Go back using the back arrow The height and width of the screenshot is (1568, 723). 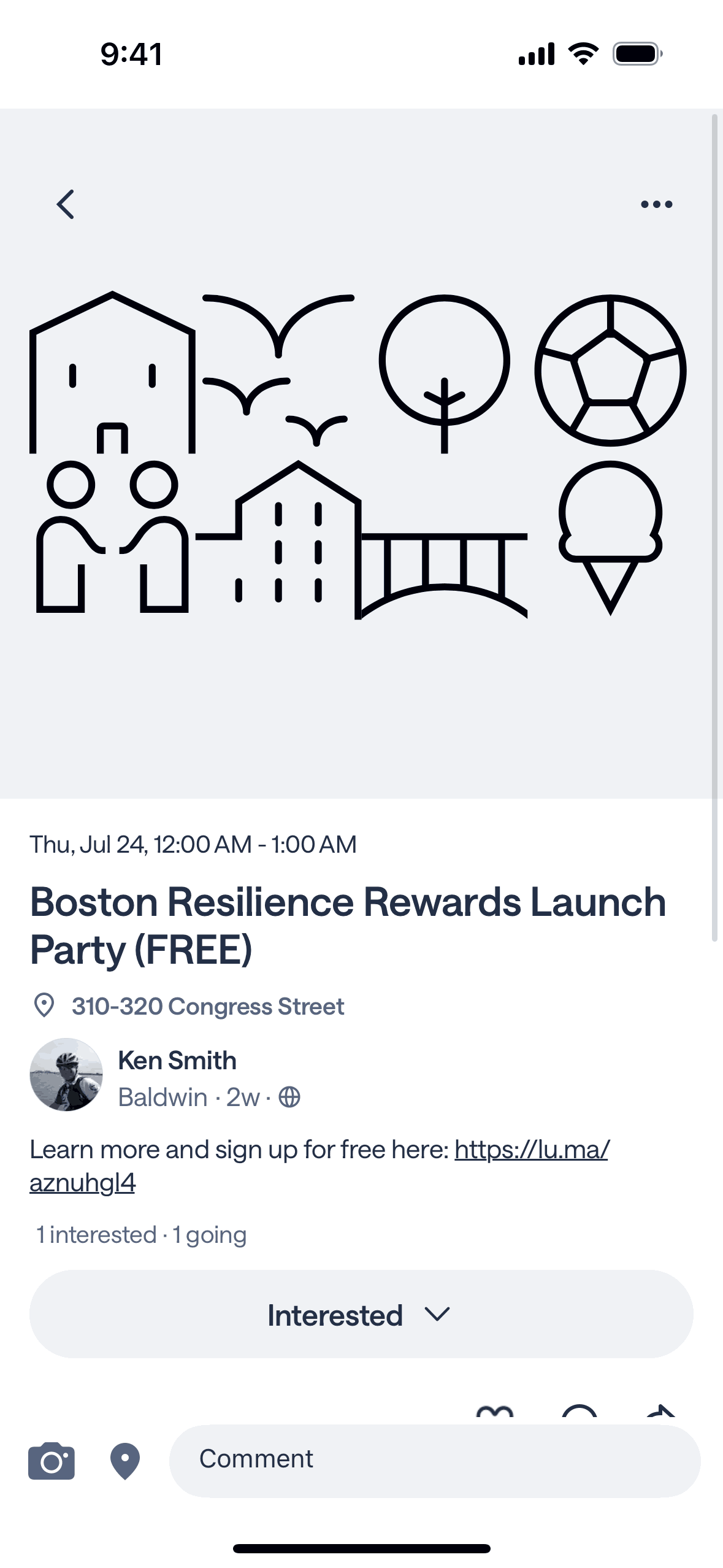pyautogui.click(x=66, y=204)
